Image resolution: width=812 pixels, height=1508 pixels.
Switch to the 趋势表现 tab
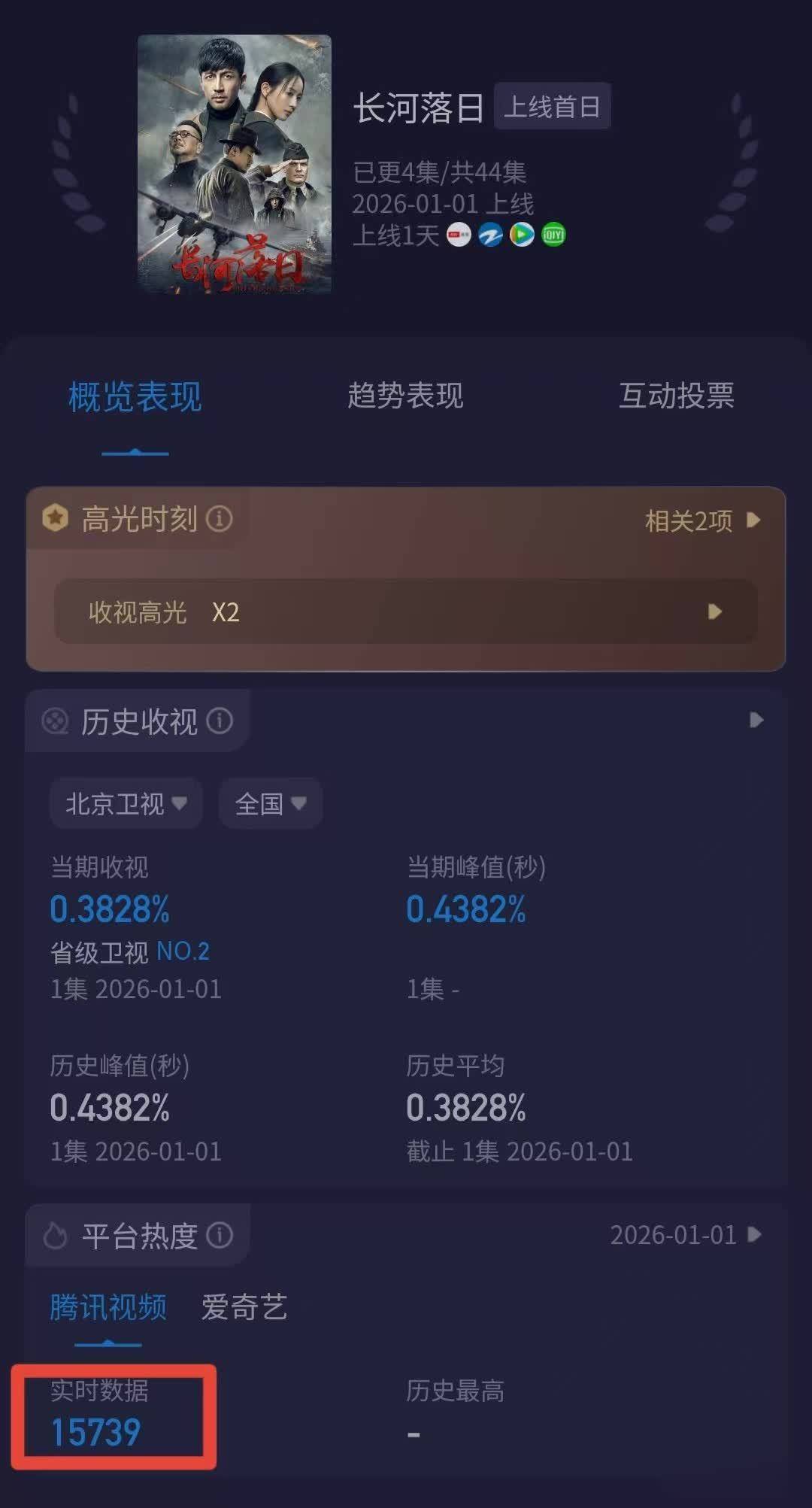(x=405, y=396)
